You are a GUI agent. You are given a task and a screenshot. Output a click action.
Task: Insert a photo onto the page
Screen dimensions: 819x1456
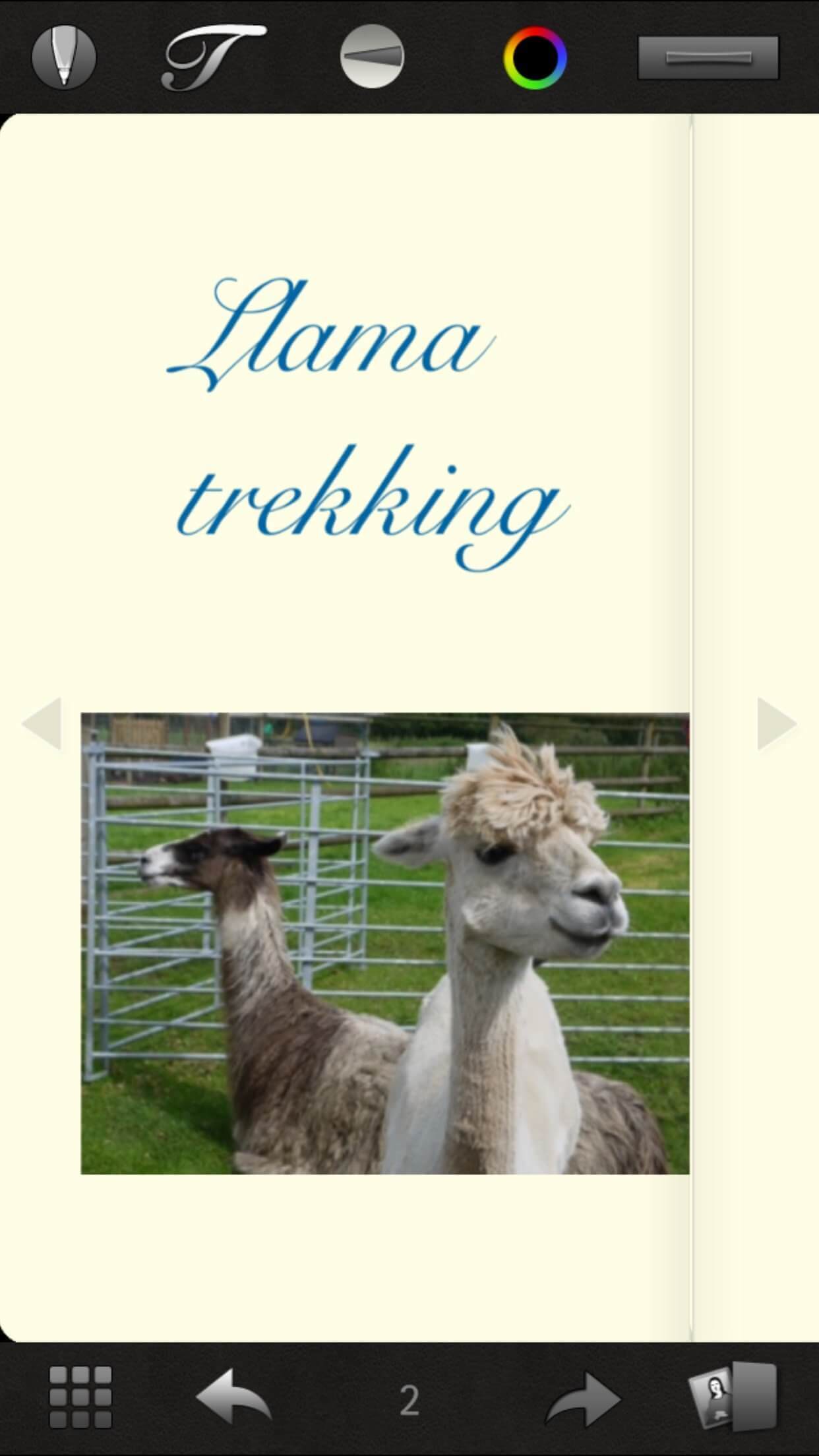tap(732, 1396)
